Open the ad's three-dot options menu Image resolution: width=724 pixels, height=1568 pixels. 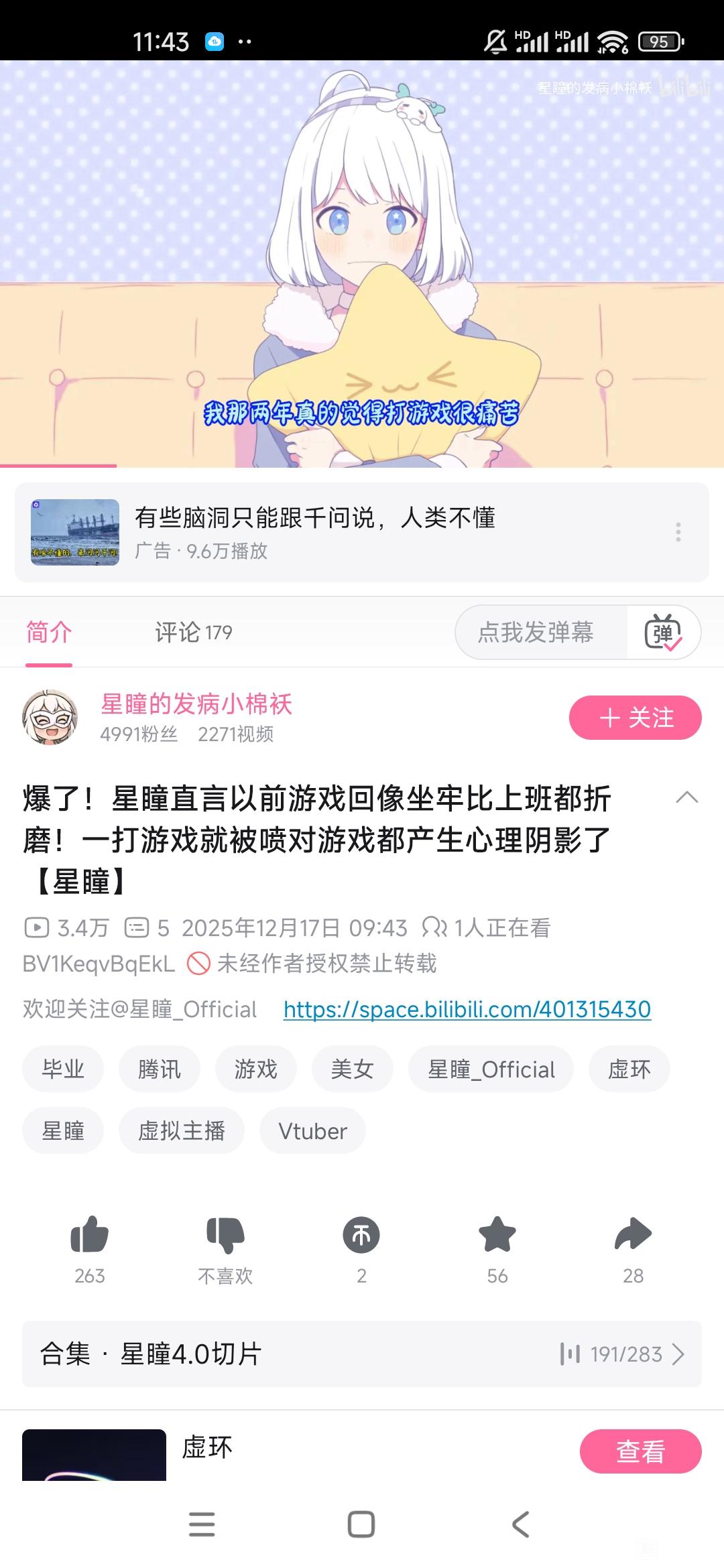point(678,532)
